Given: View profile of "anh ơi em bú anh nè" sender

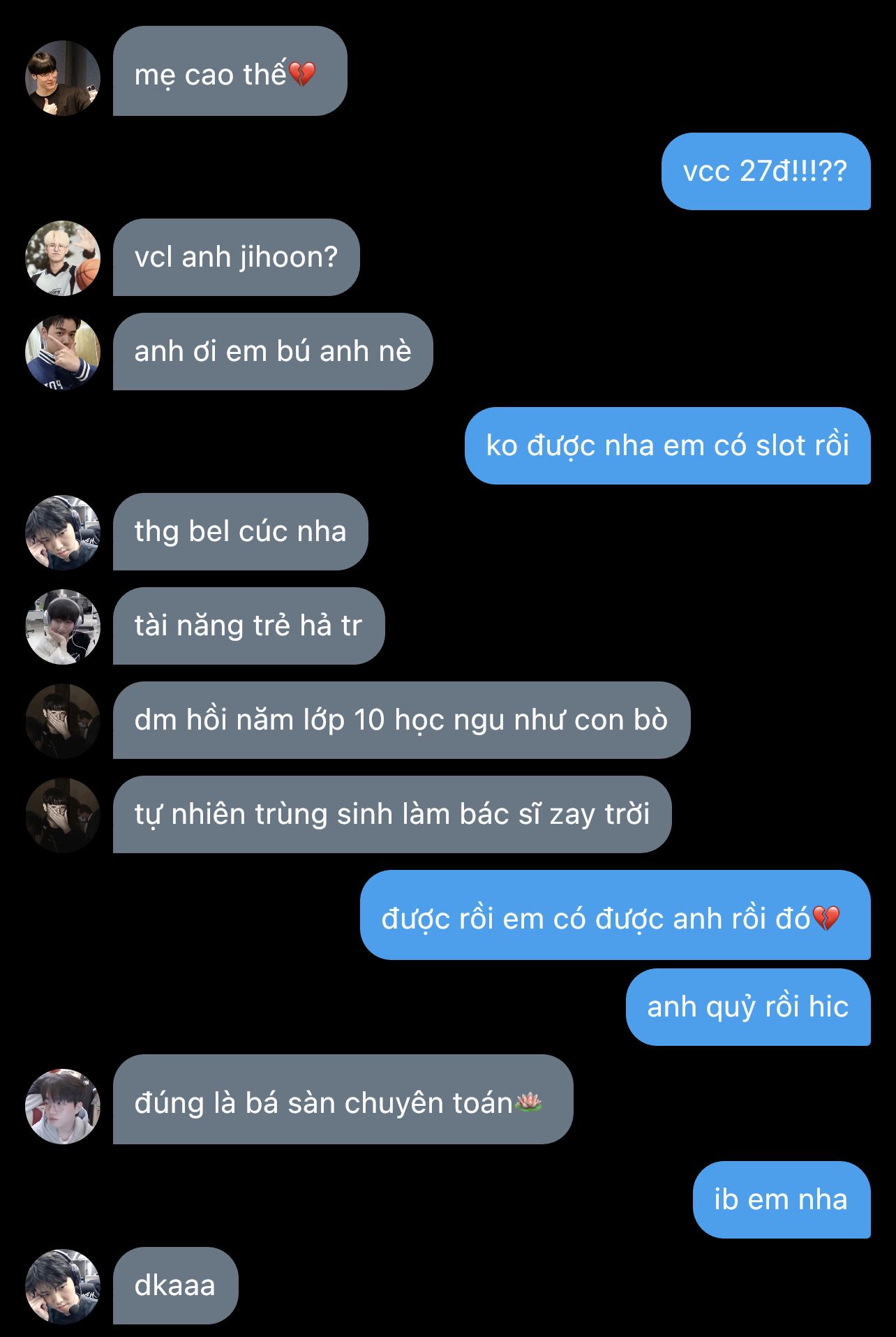Looking at the screenshot, I should coord(63,352).
